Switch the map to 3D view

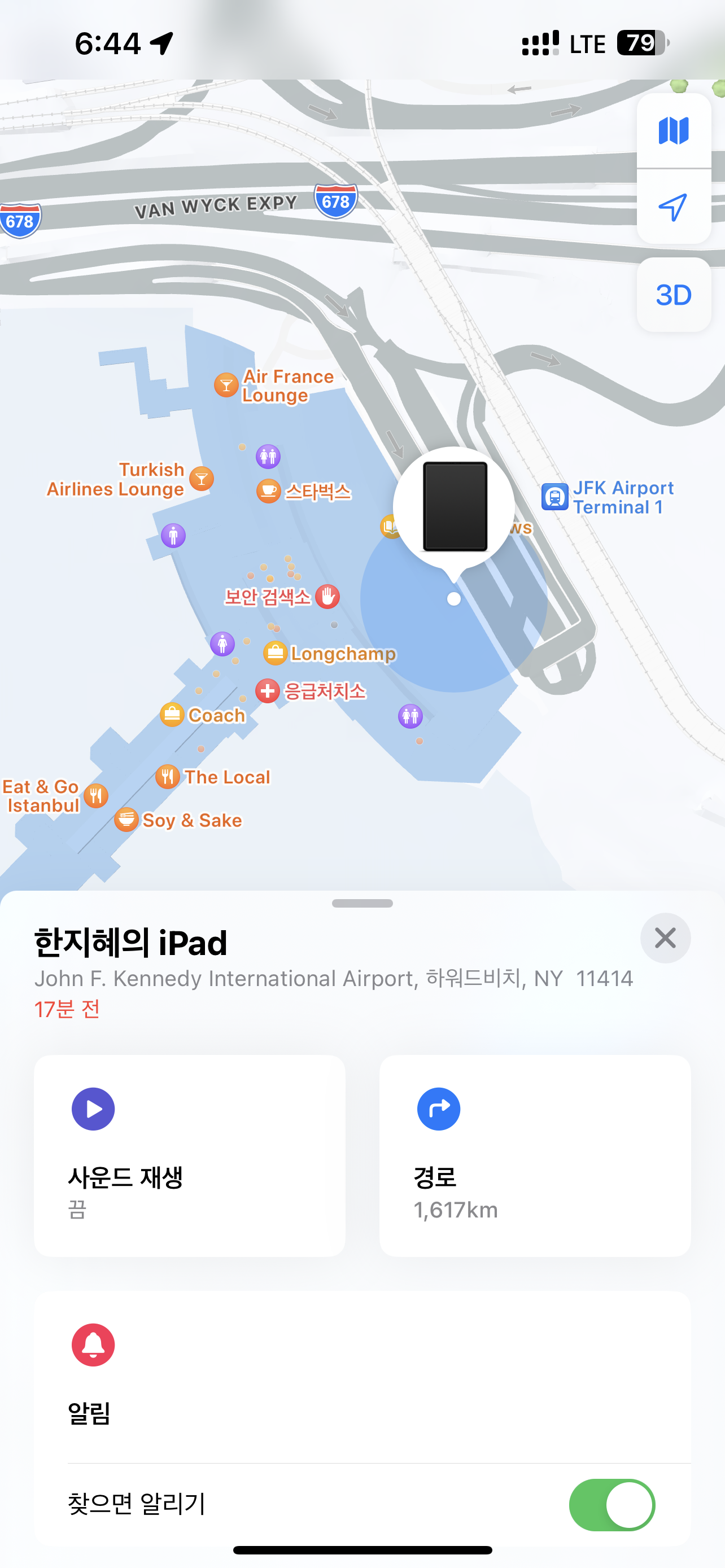click(673, 295)
